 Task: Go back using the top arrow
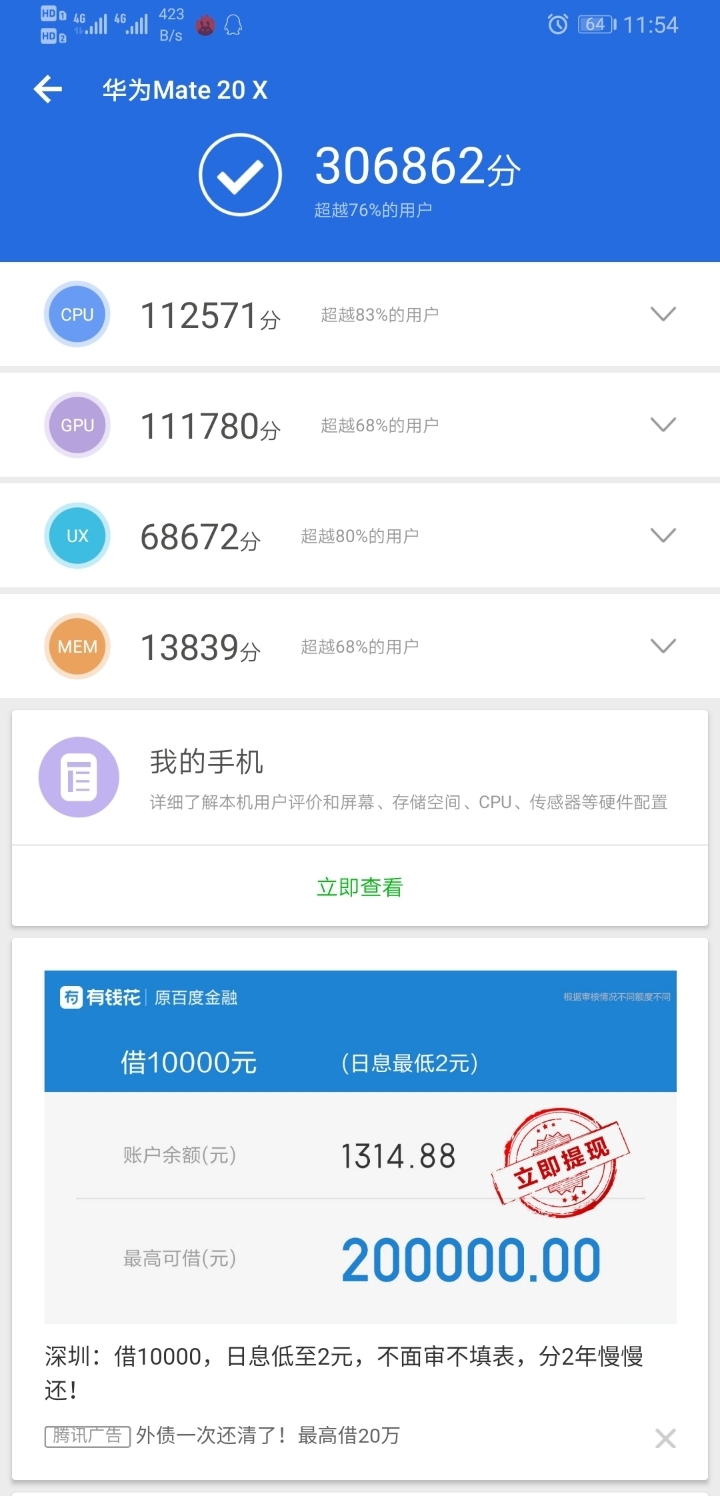tap(48, 90)
